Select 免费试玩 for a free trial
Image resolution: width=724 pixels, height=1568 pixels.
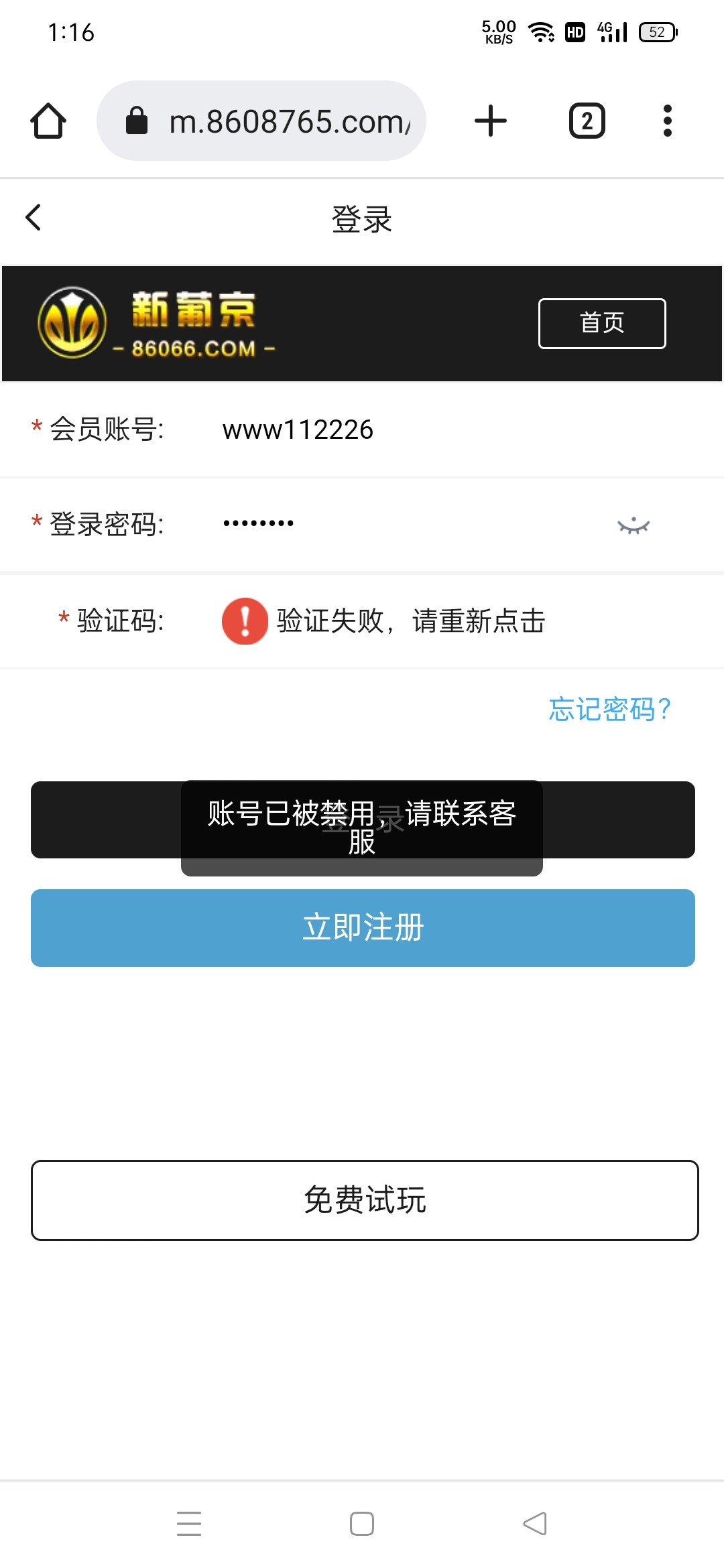(365, 1200)
